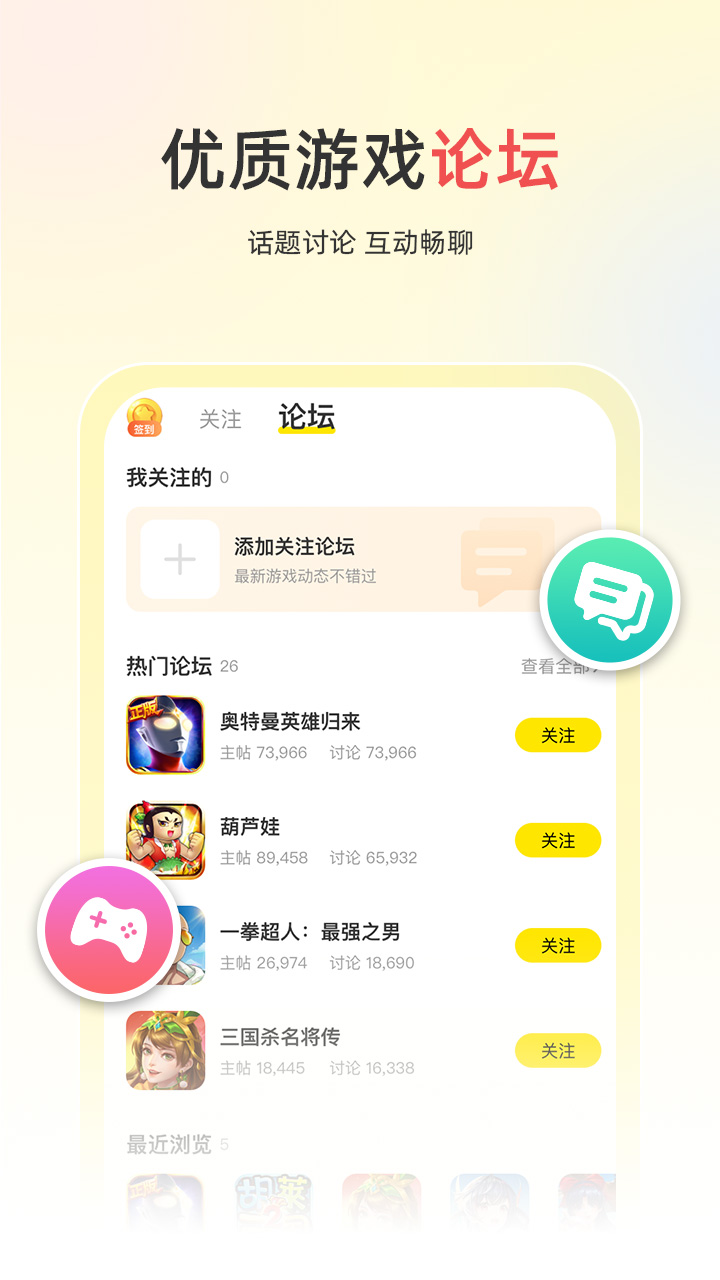720x1280 pixels.
Task: Toggle follow on 三国杀名将传
Action: tap(557, 1050)
